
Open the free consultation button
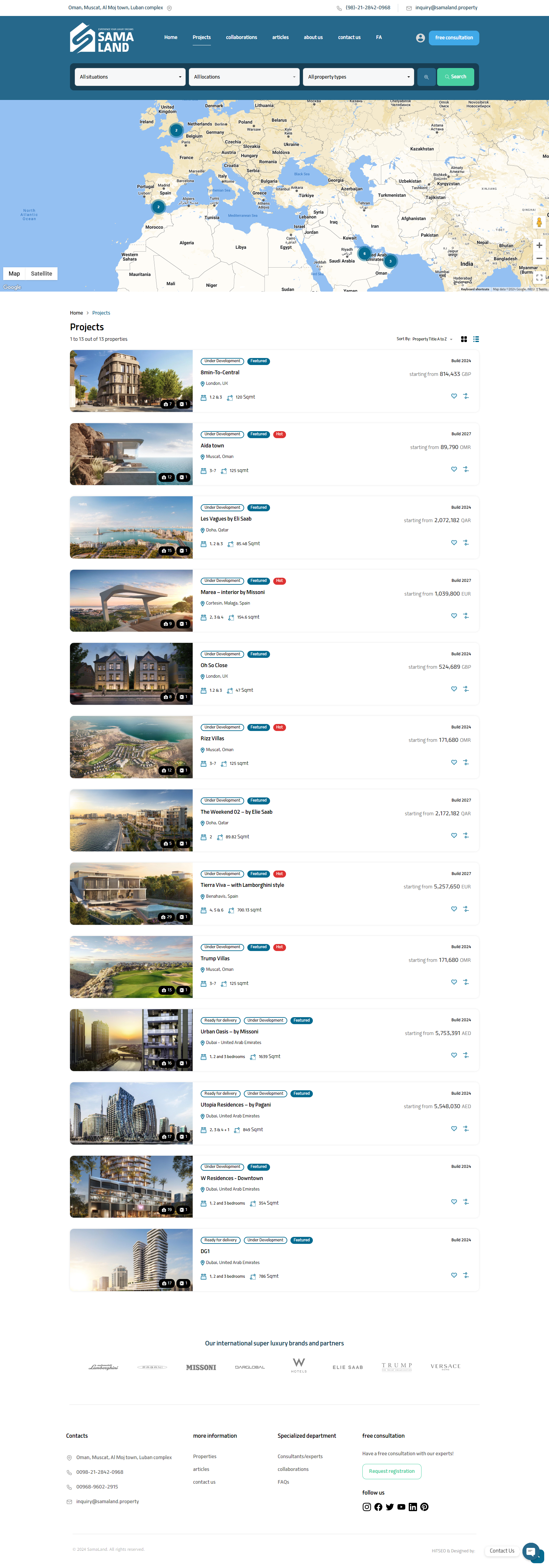click(x=453, y=38)
